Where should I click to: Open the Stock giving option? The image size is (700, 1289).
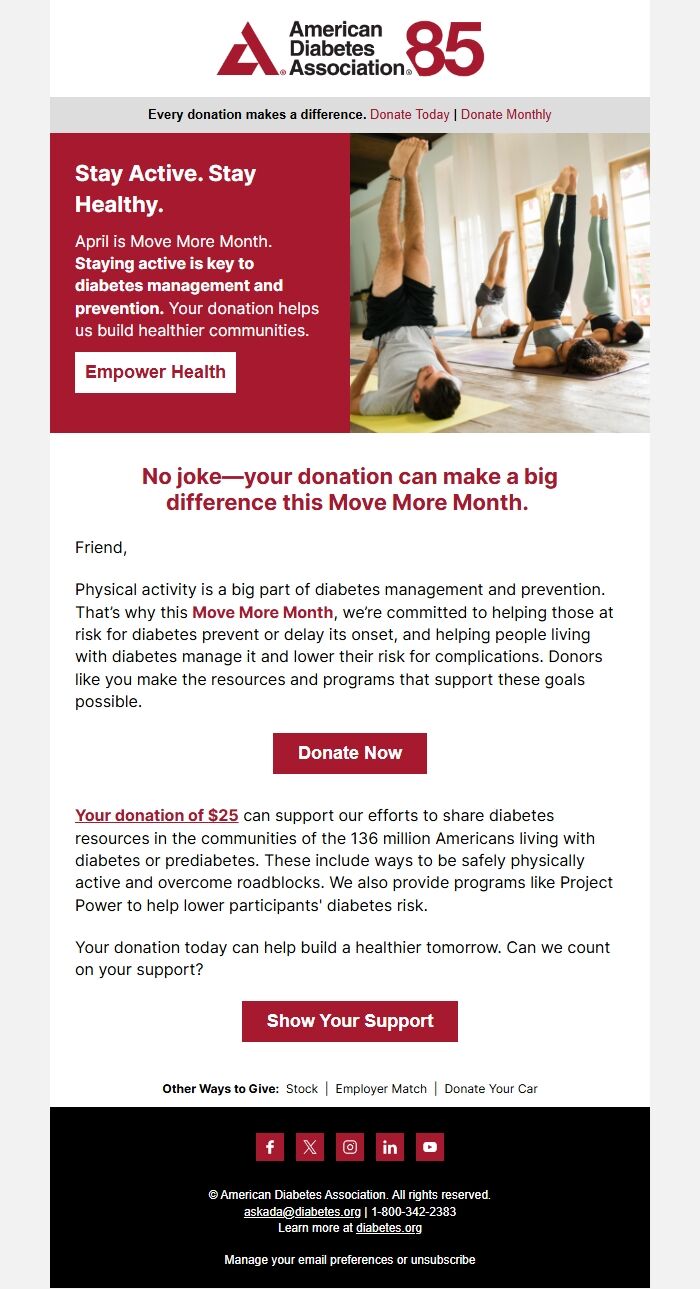(302, 1088)
